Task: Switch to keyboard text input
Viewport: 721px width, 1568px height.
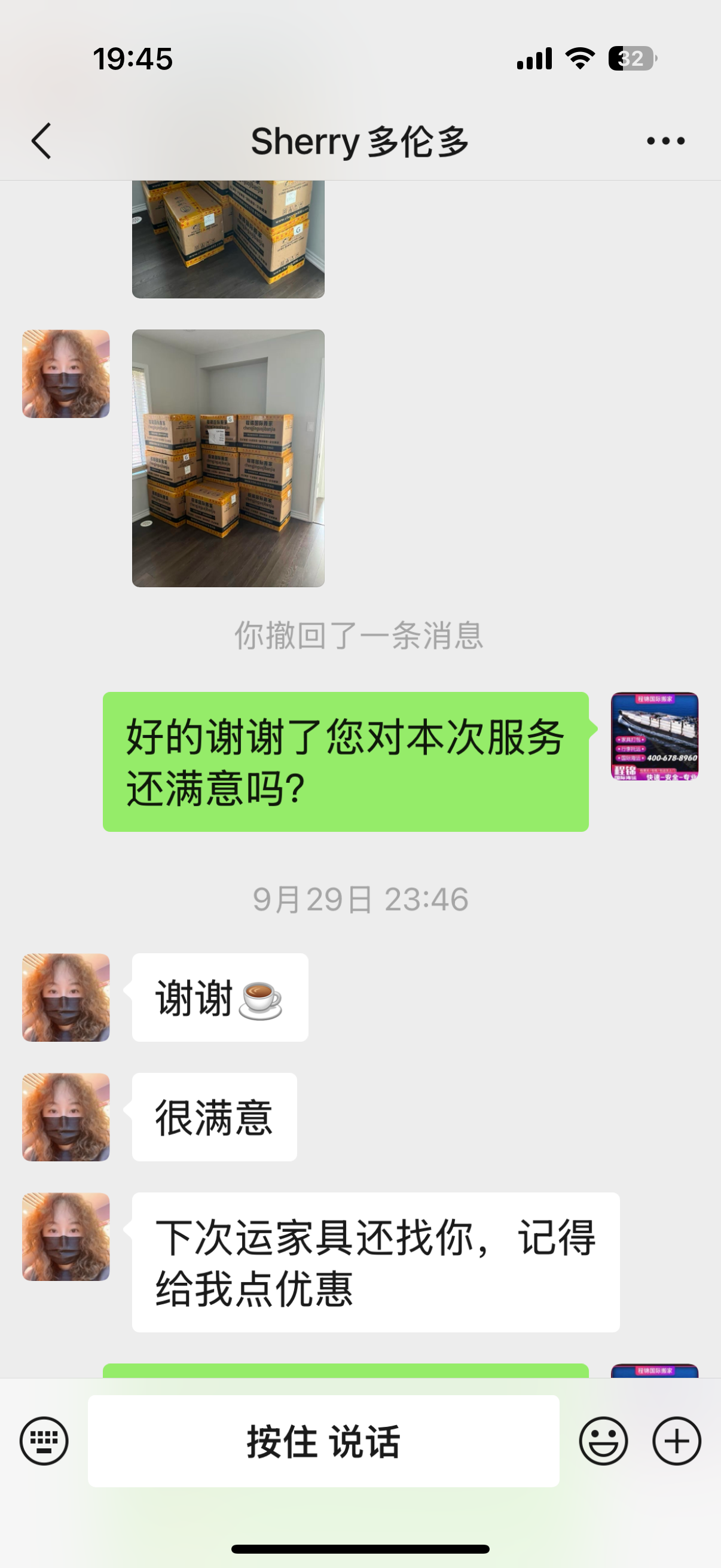Action: (x=44, y=1441)
